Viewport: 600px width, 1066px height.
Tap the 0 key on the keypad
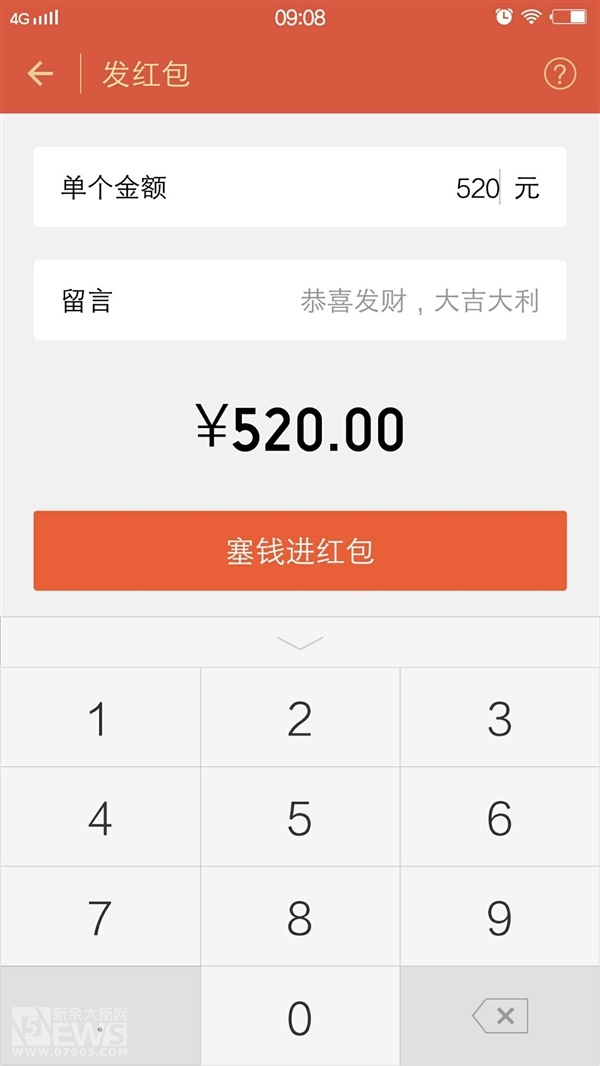pos(300,1016)
